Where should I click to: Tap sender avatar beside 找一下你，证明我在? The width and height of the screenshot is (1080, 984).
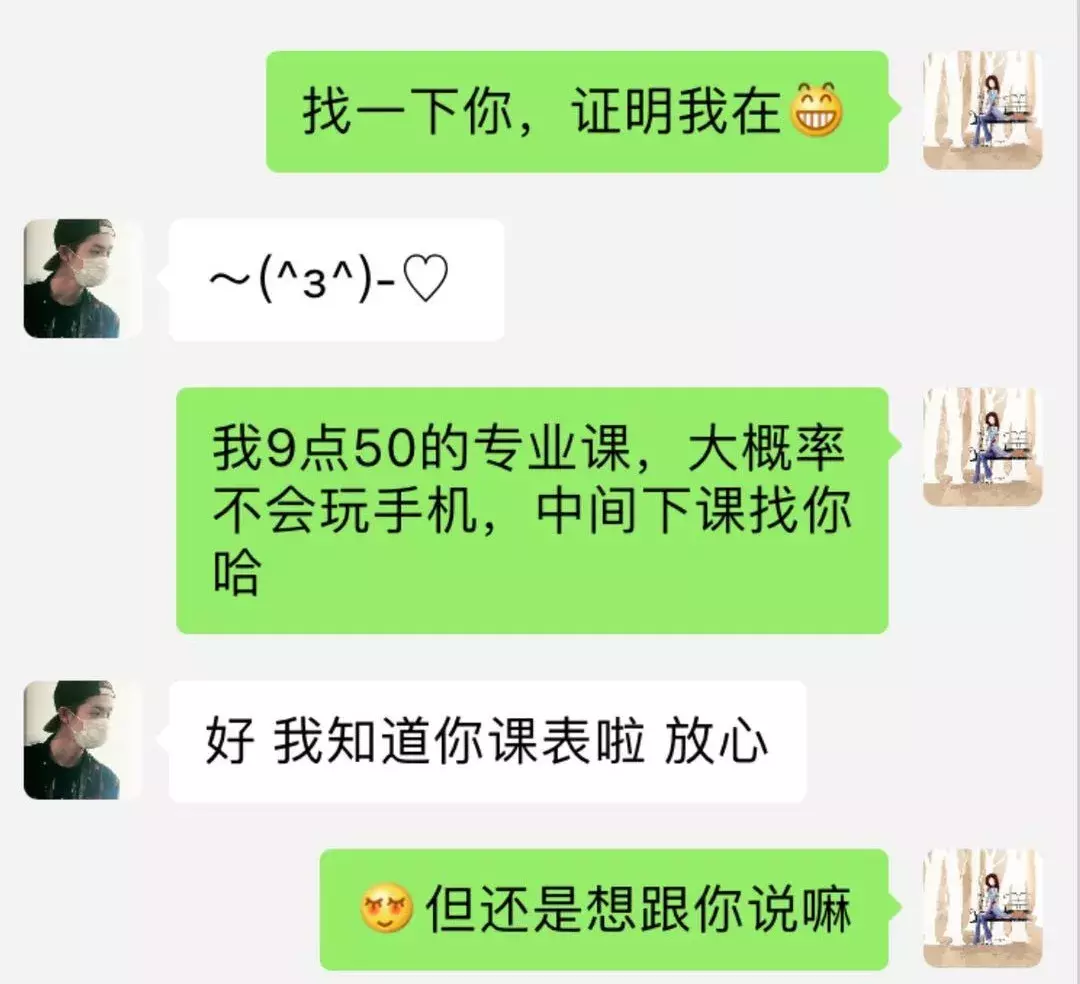pyautogui.click(x=982, y=110)
